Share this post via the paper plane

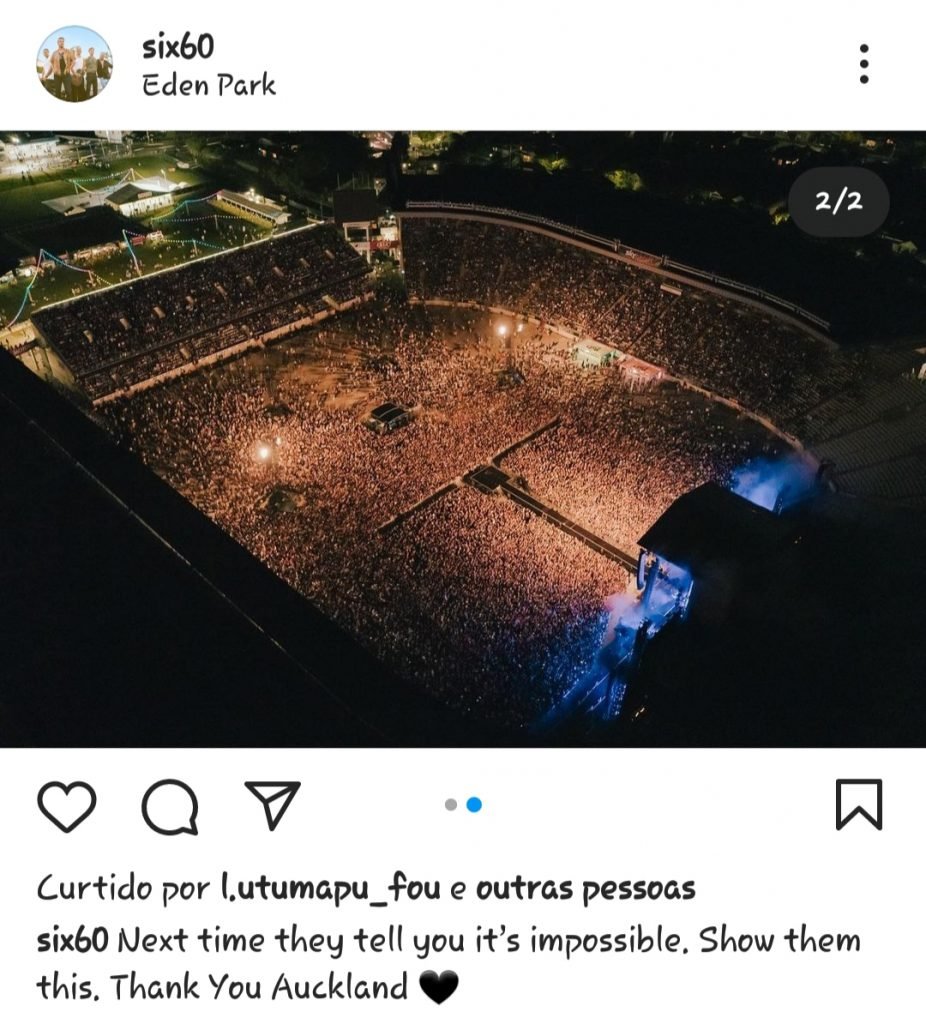[272, 805]
